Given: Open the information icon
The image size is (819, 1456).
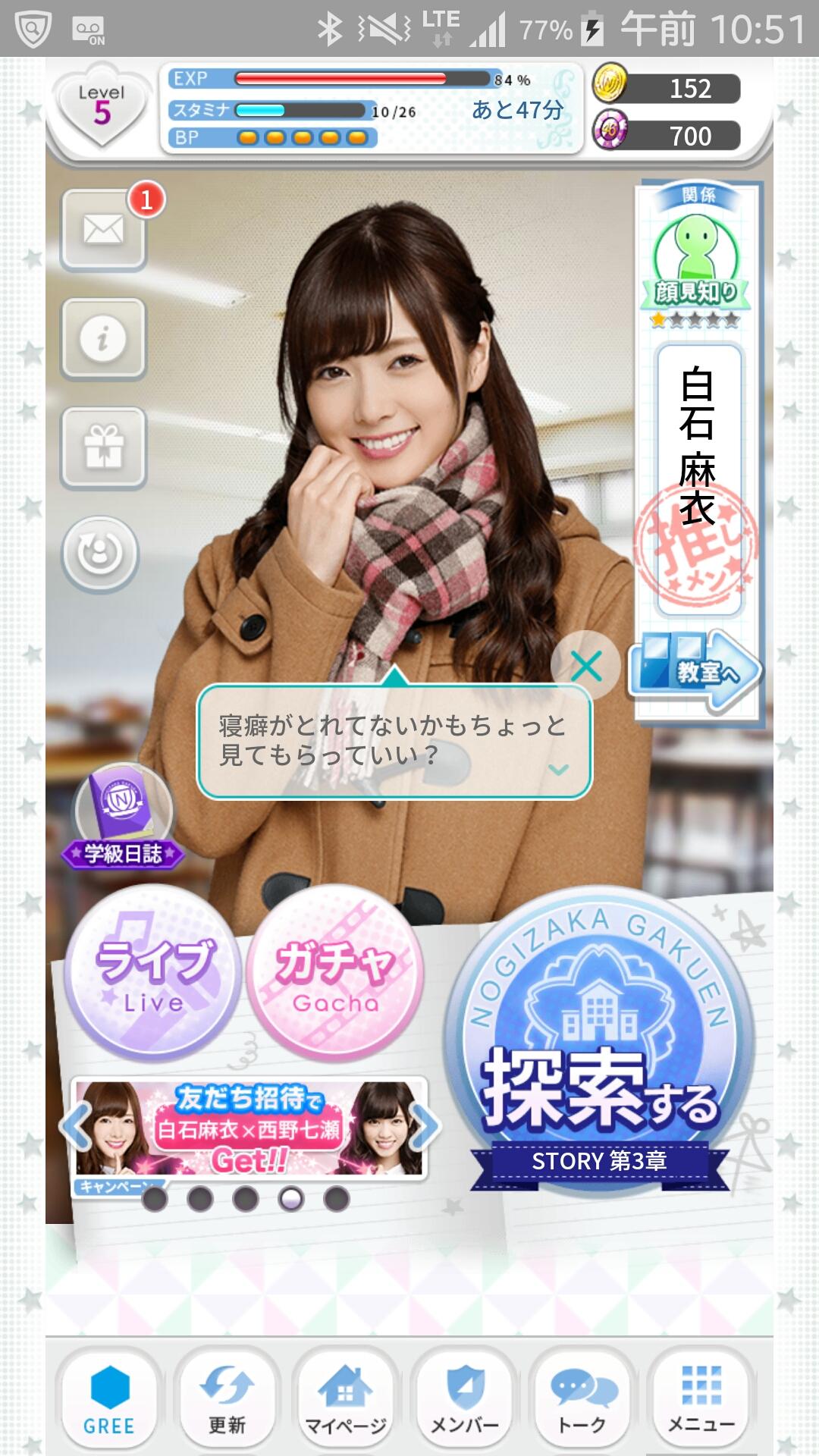Looking at the screenshot, I should pos(103,338).
